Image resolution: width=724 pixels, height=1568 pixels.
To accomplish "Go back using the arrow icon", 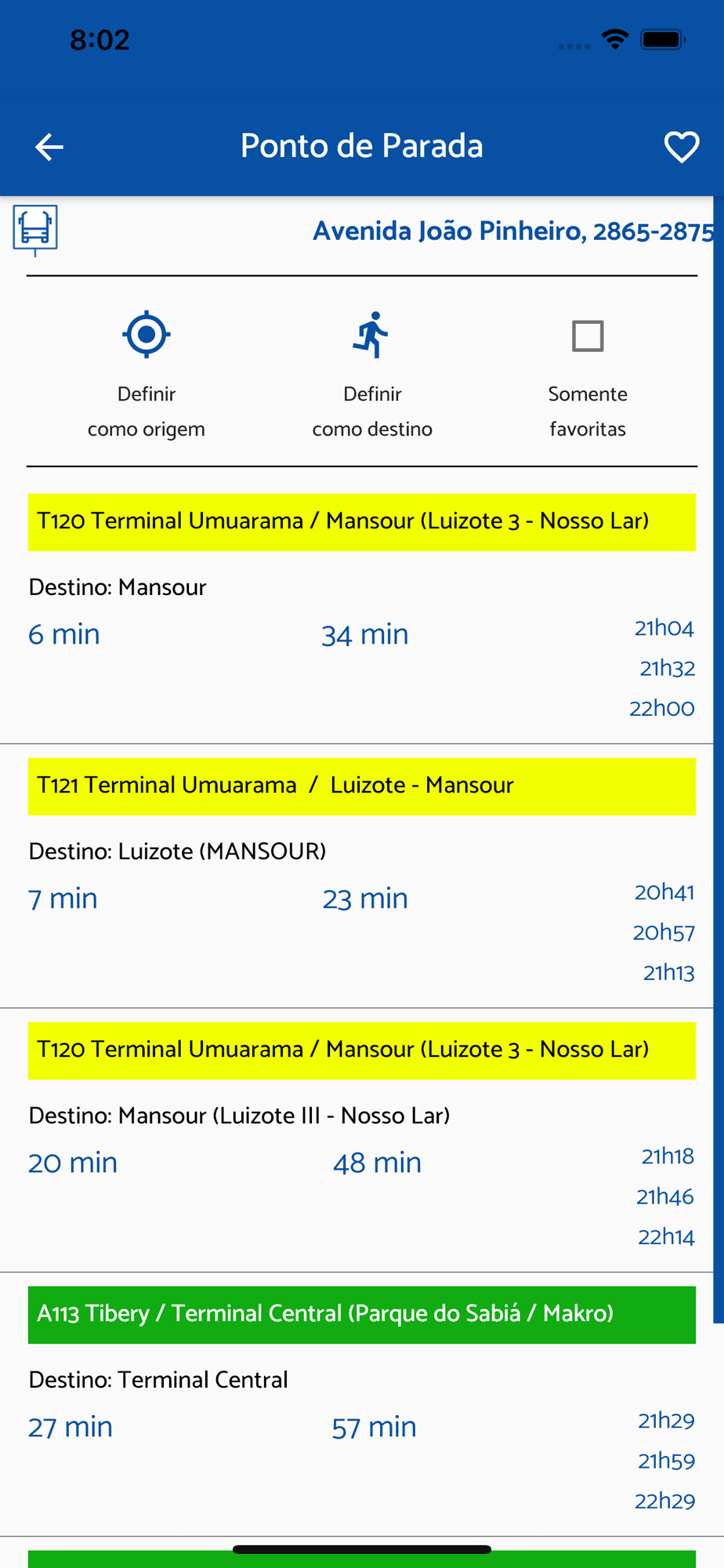I will pos(49,147).
